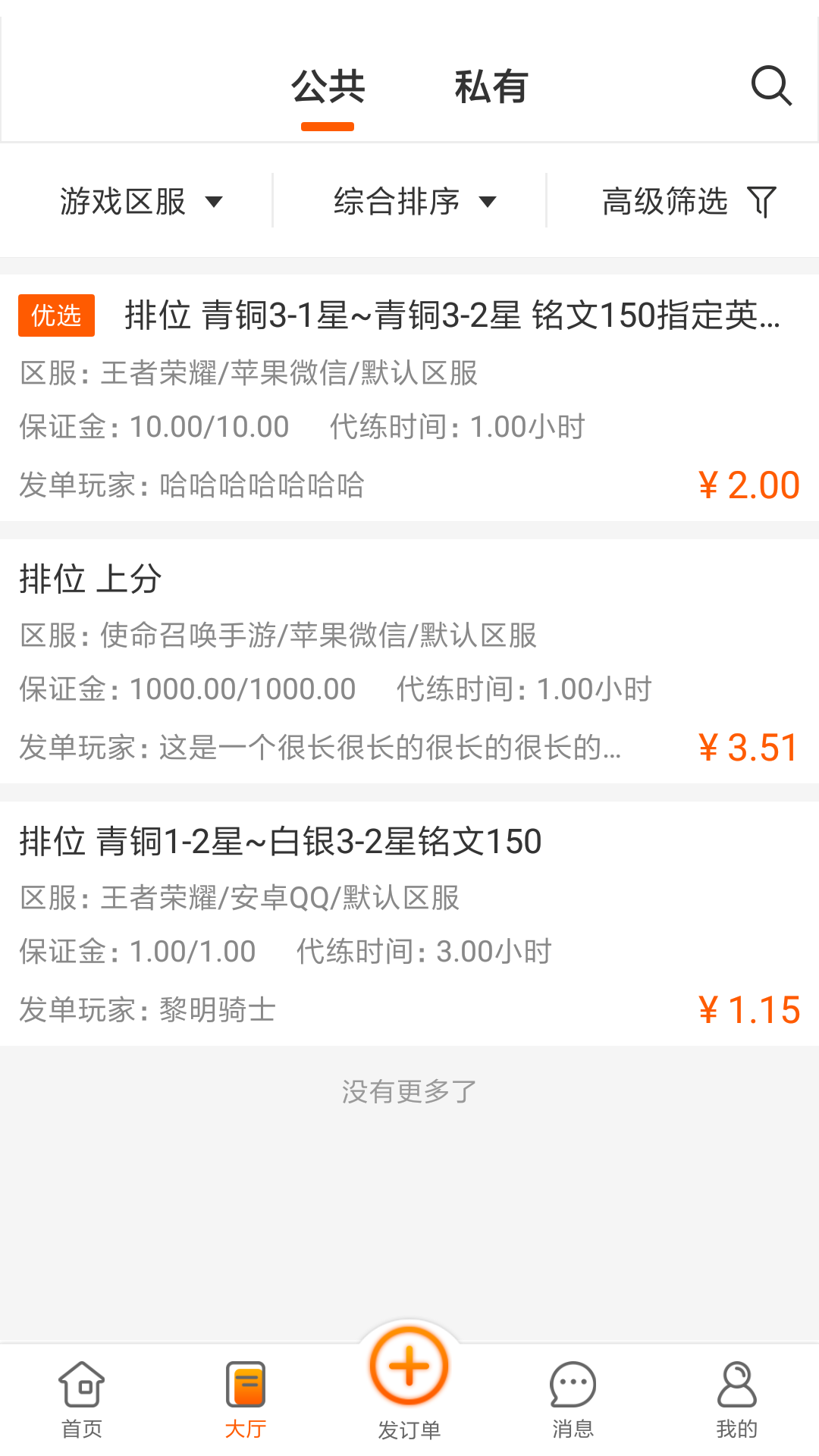Switch to the 私有 tab

[491, 86]
